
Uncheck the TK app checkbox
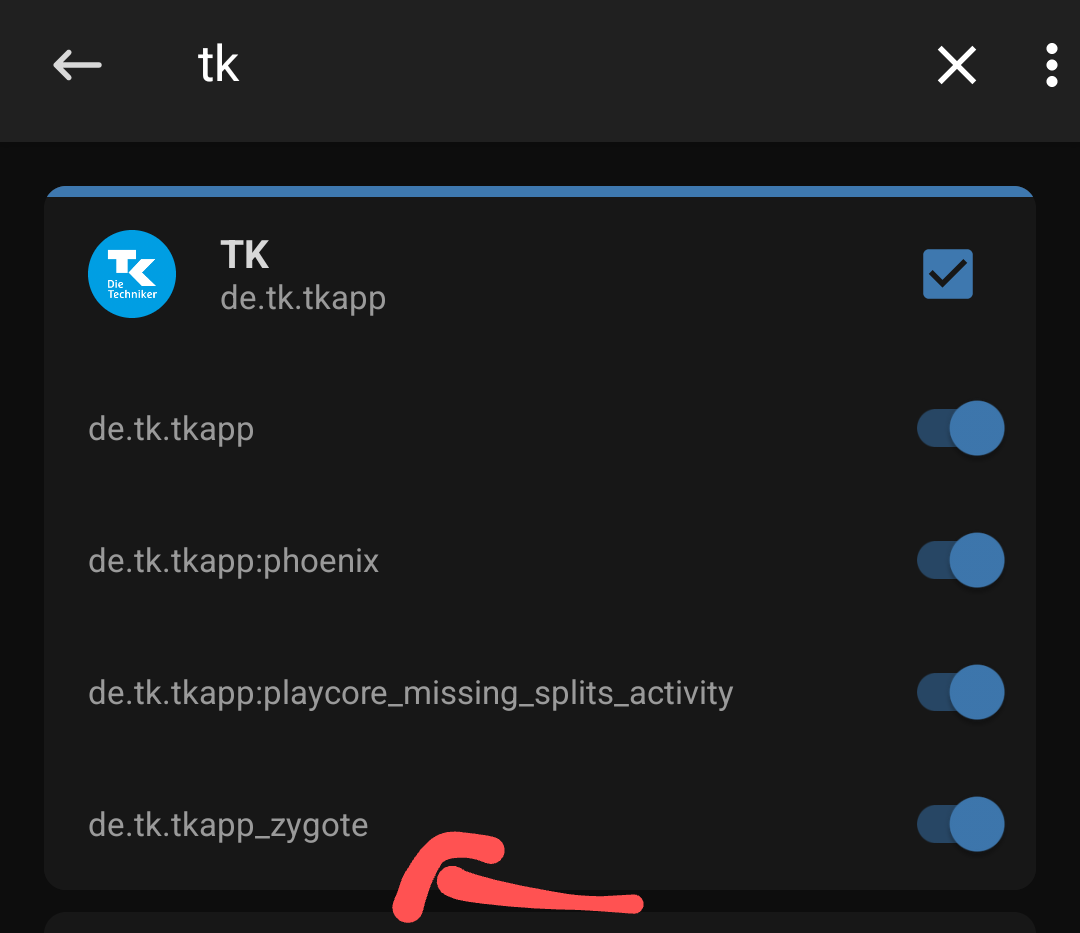point(947,274)
